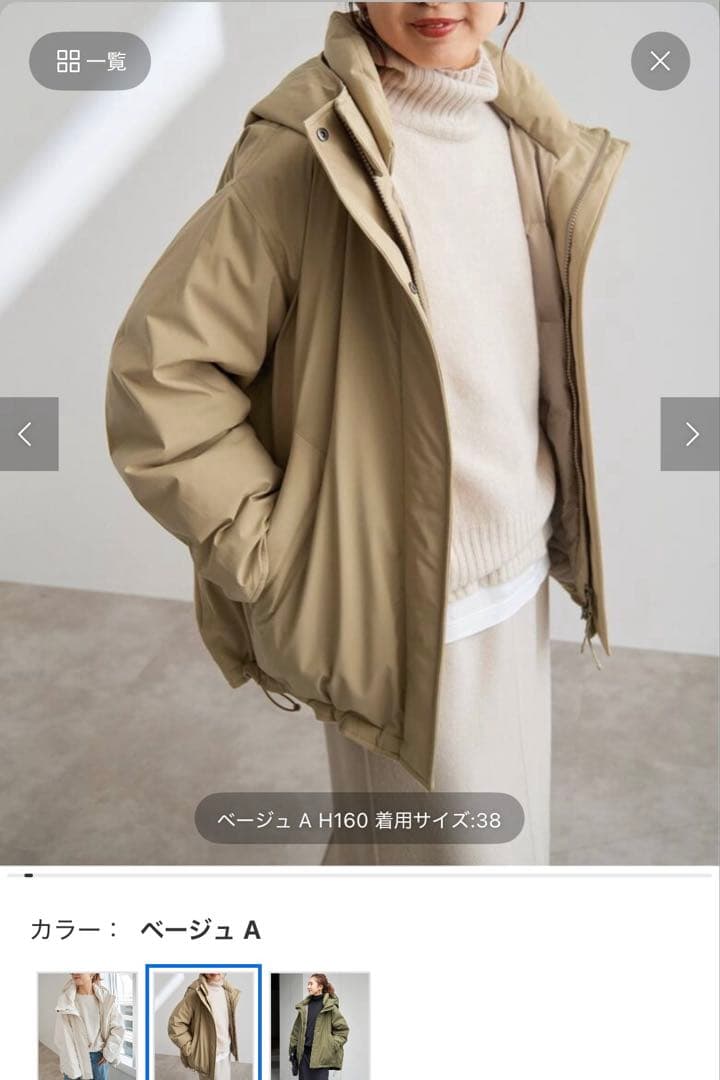
Task: Open the 一覧 image list view
Action: coord(90,61)
